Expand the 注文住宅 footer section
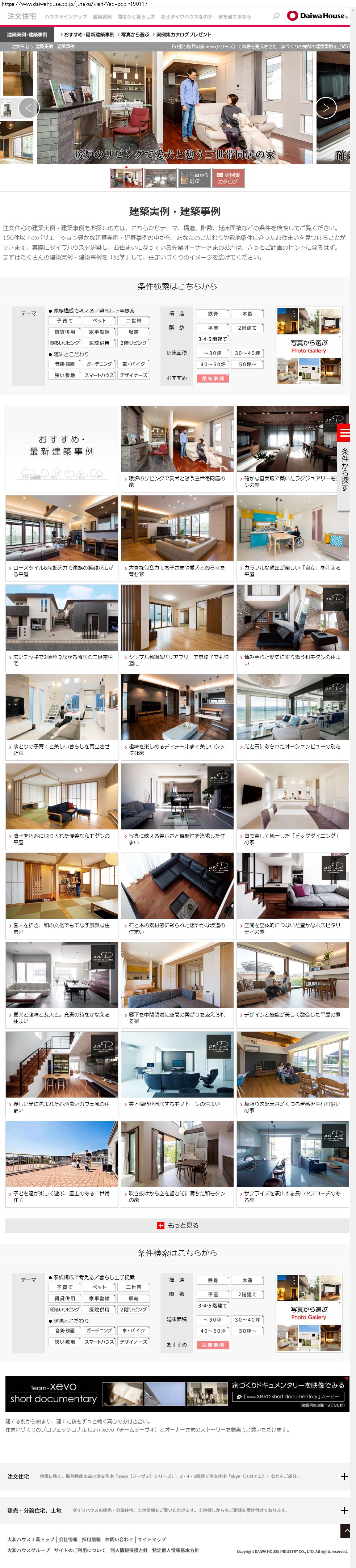This screenshot has width=356, height=1568. coord(177,1476)
